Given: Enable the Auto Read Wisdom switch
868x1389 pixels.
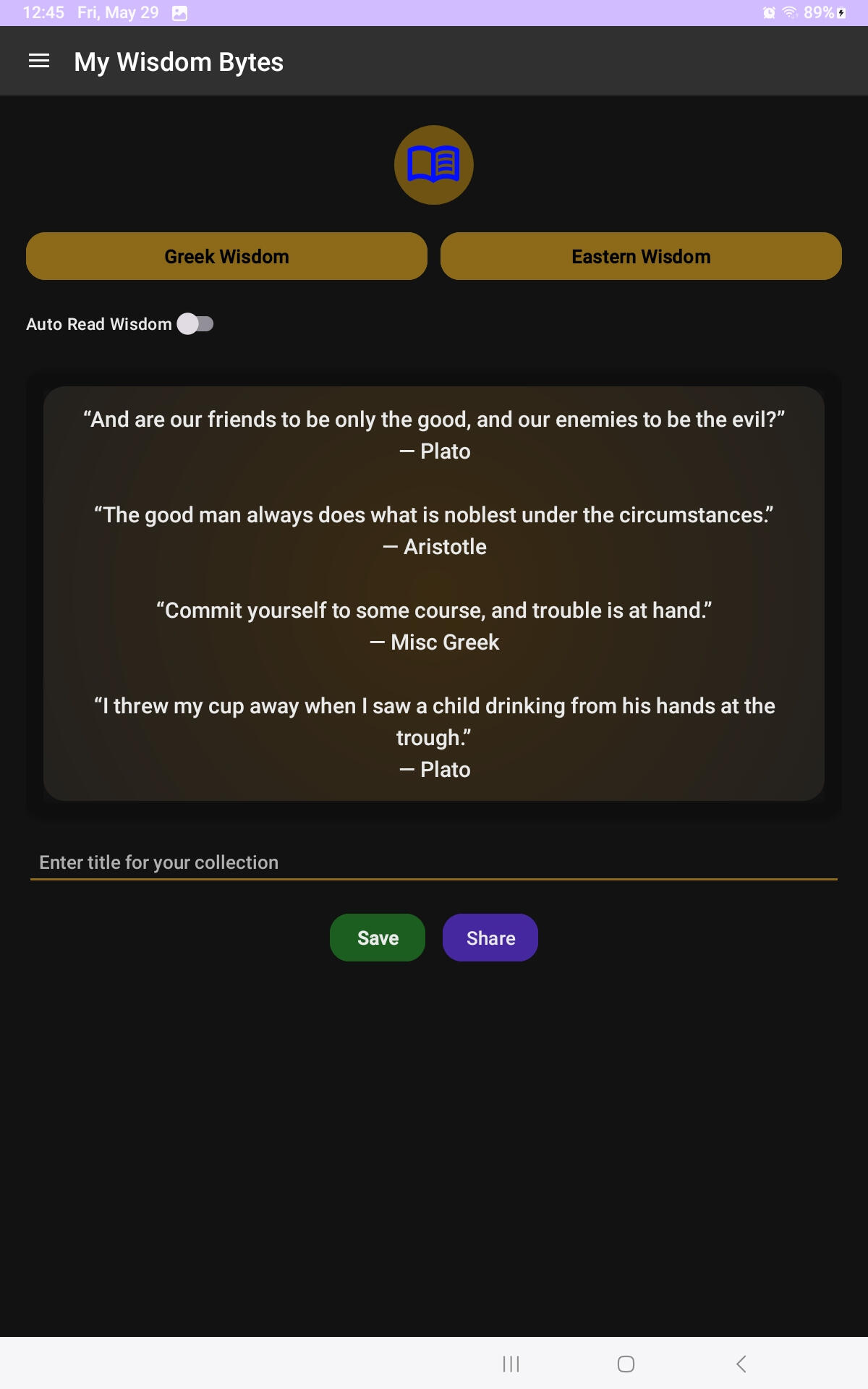Looking at the screenshot, I should [195, 324].
